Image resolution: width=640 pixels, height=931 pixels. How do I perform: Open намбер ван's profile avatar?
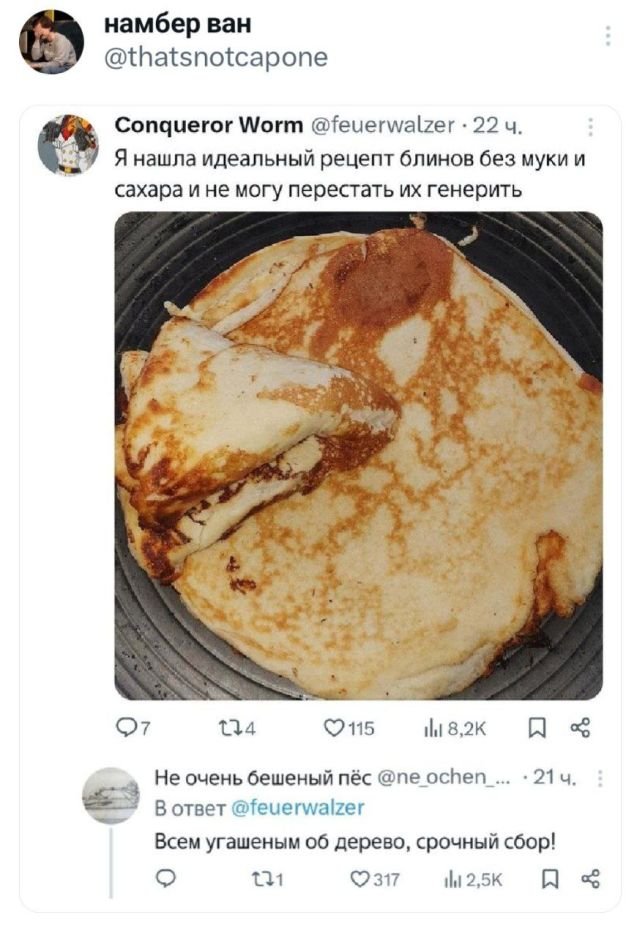pyautogui.click(x=52, y=42)
